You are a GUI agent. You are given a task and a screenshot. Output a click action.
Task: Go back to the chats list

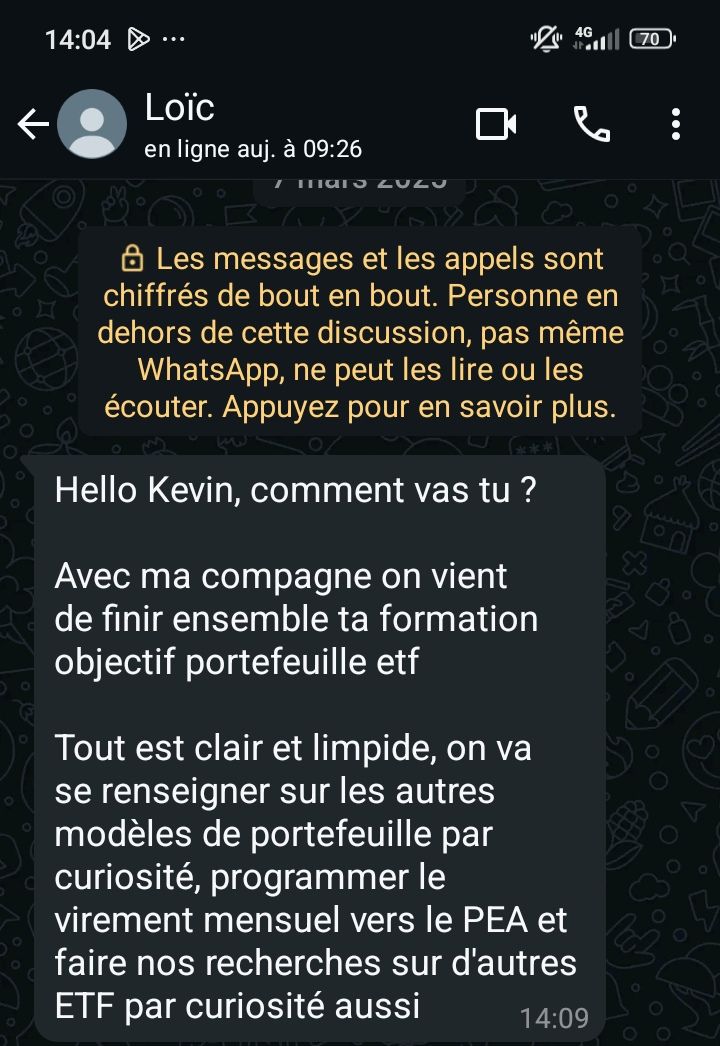[33, 124]
